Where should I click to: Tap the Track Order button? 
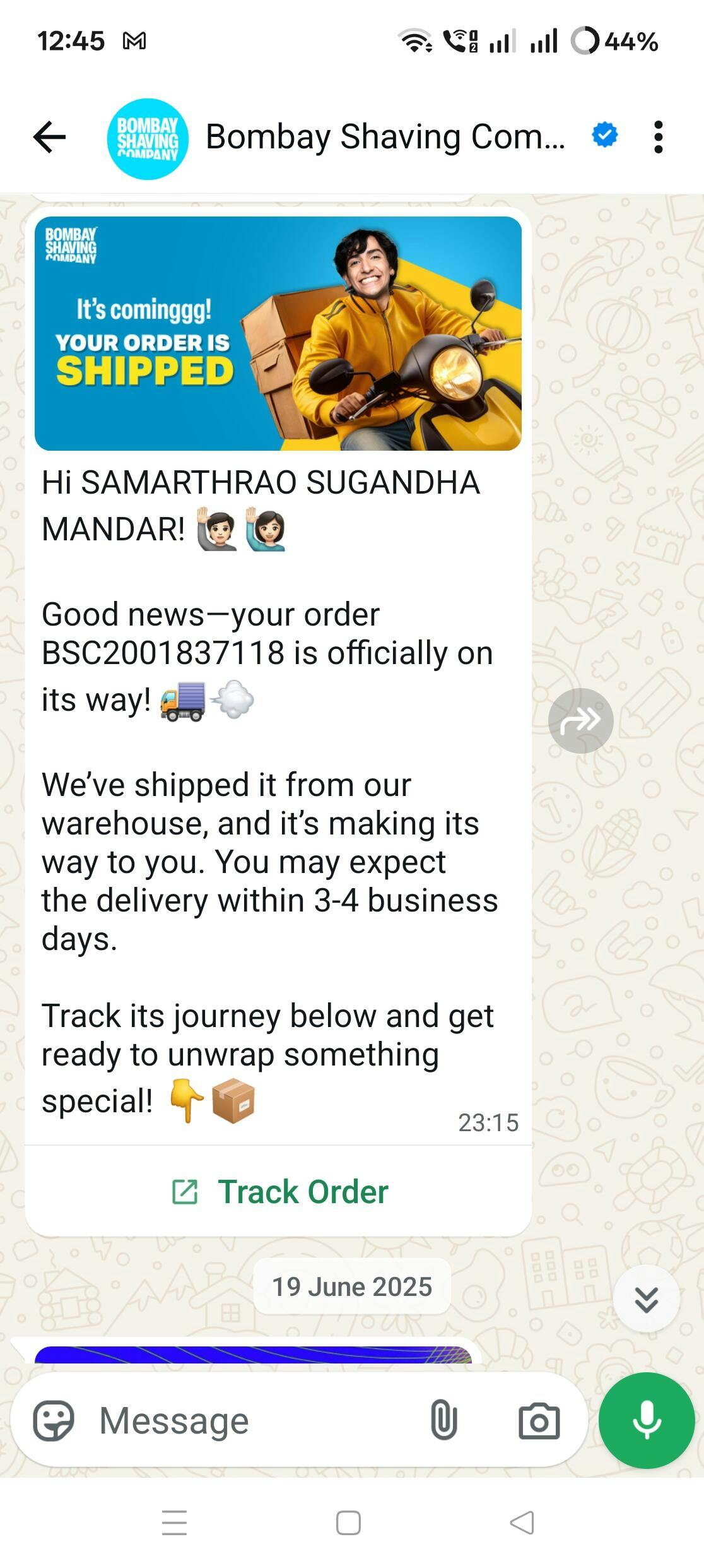coord(279,1192)
